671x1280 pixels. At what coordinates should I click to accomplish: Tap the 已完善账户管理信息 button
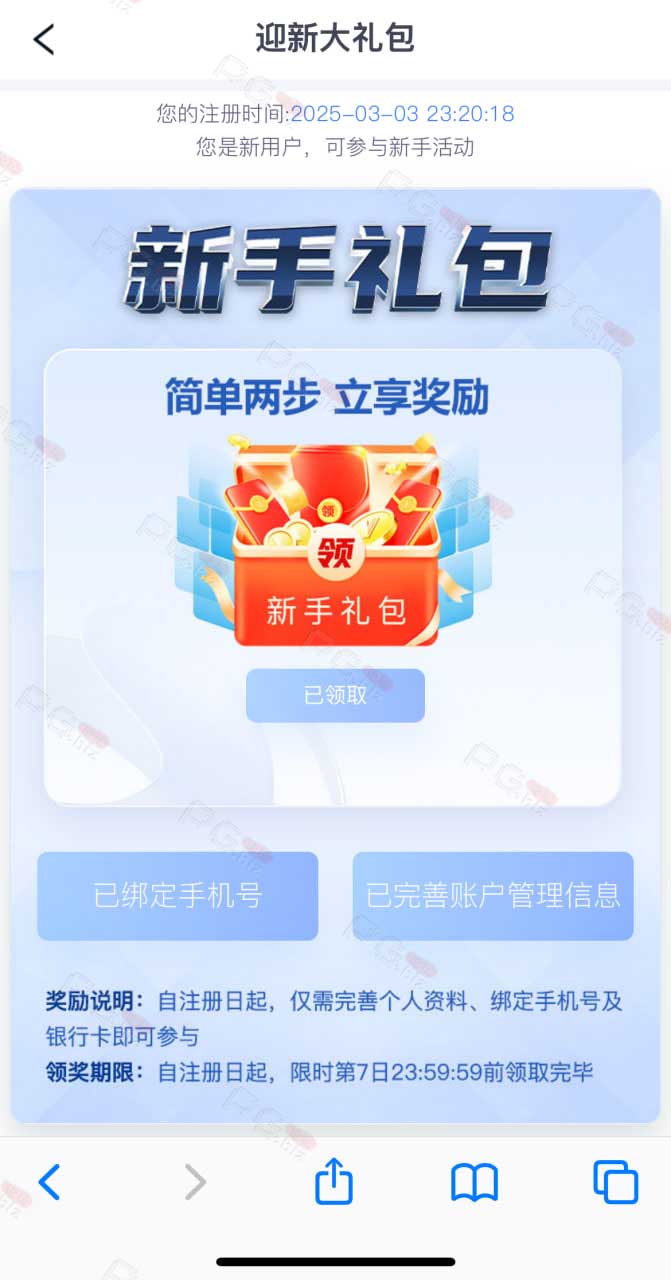493,896
